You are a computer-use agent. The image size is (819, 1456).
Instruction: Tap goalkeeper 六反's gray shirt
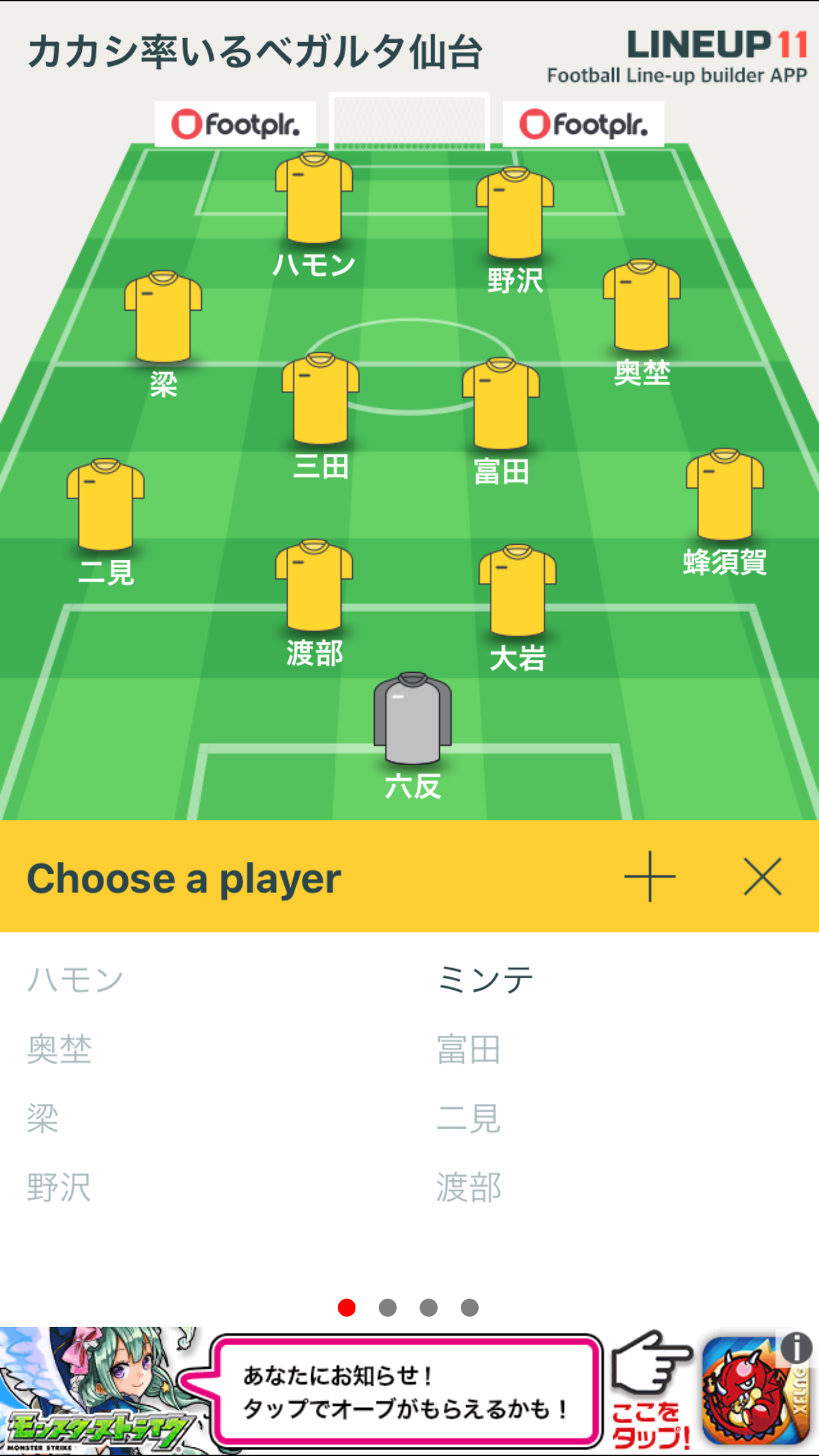(412, 719)
